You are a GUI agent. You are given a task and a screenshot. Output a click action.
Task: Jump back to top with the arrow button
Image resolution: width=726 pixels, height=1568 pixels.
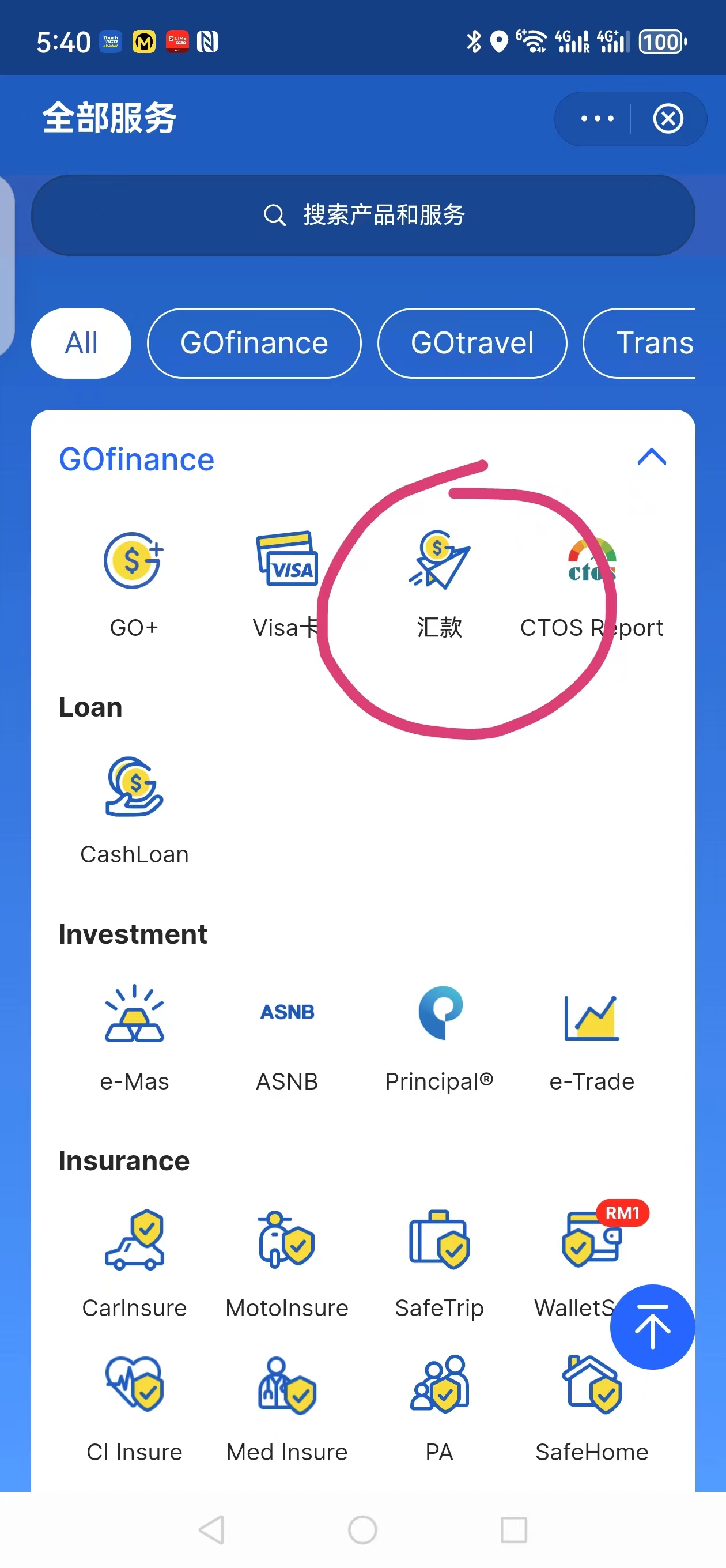click(x=652, y=1326)
